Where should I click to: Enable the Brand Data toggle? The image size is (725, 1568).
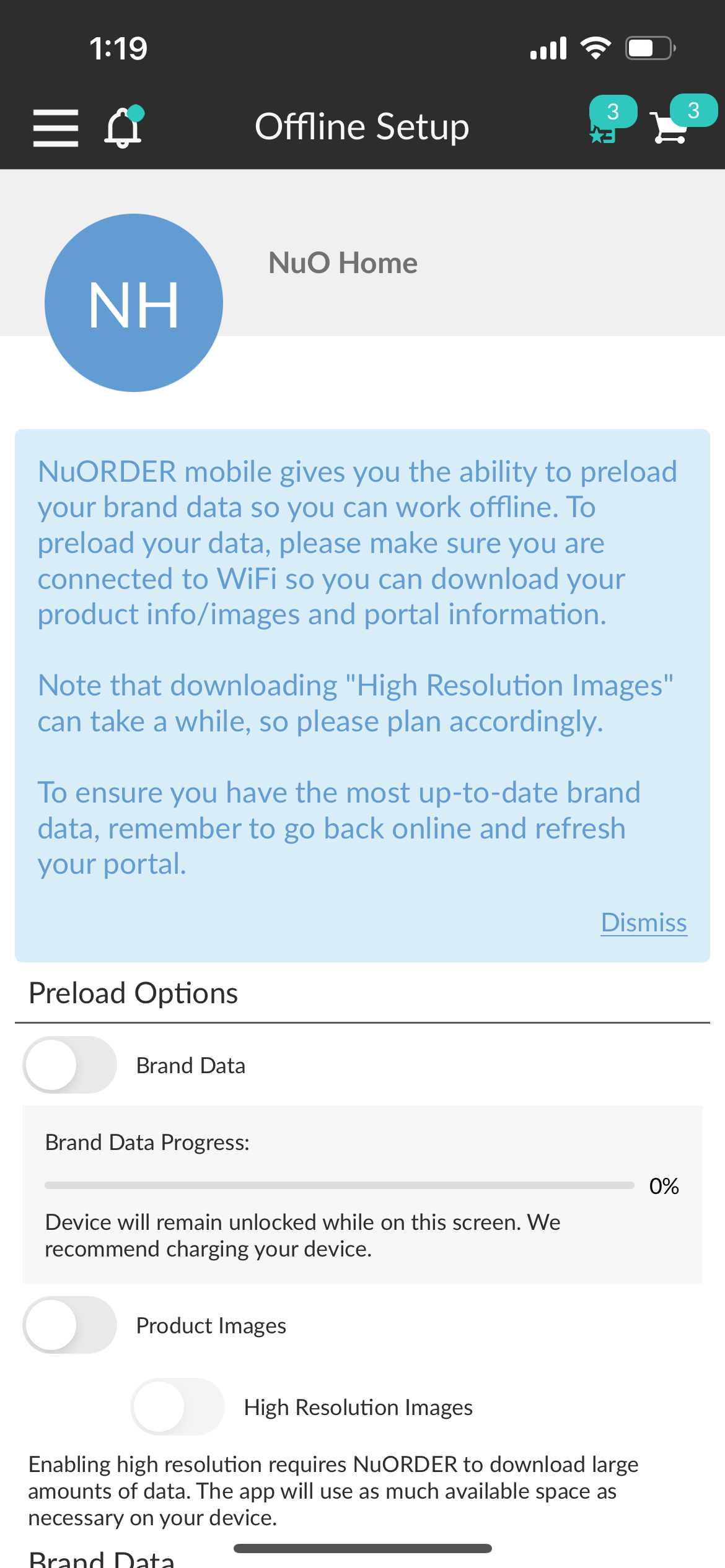pos(70,1065)
